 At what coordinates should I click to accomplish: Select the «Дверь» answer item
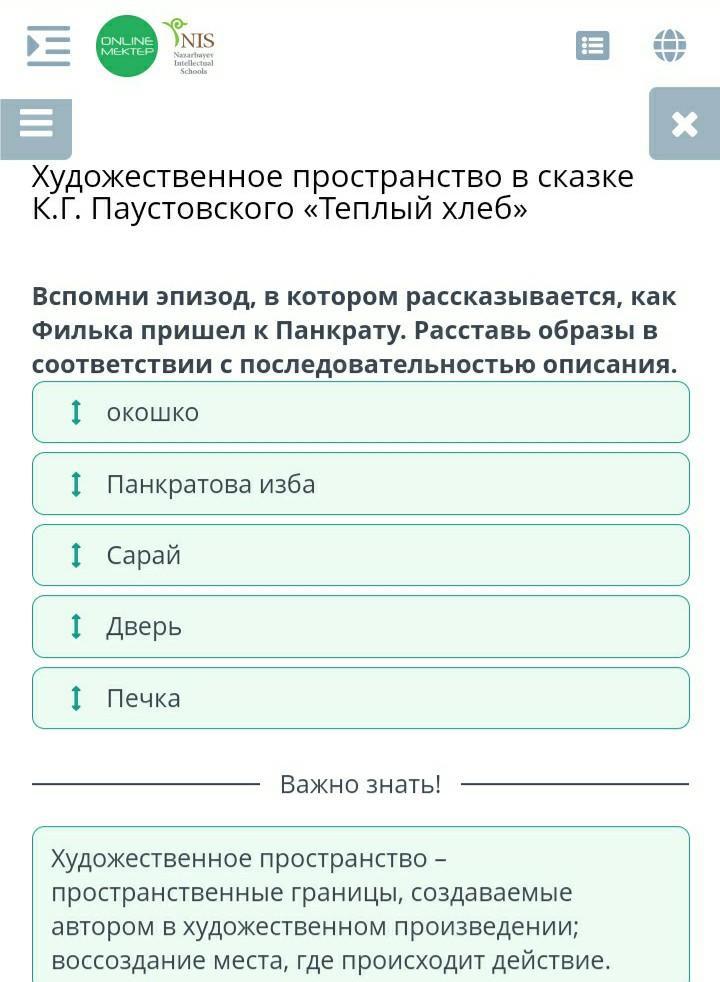[361, 626]
